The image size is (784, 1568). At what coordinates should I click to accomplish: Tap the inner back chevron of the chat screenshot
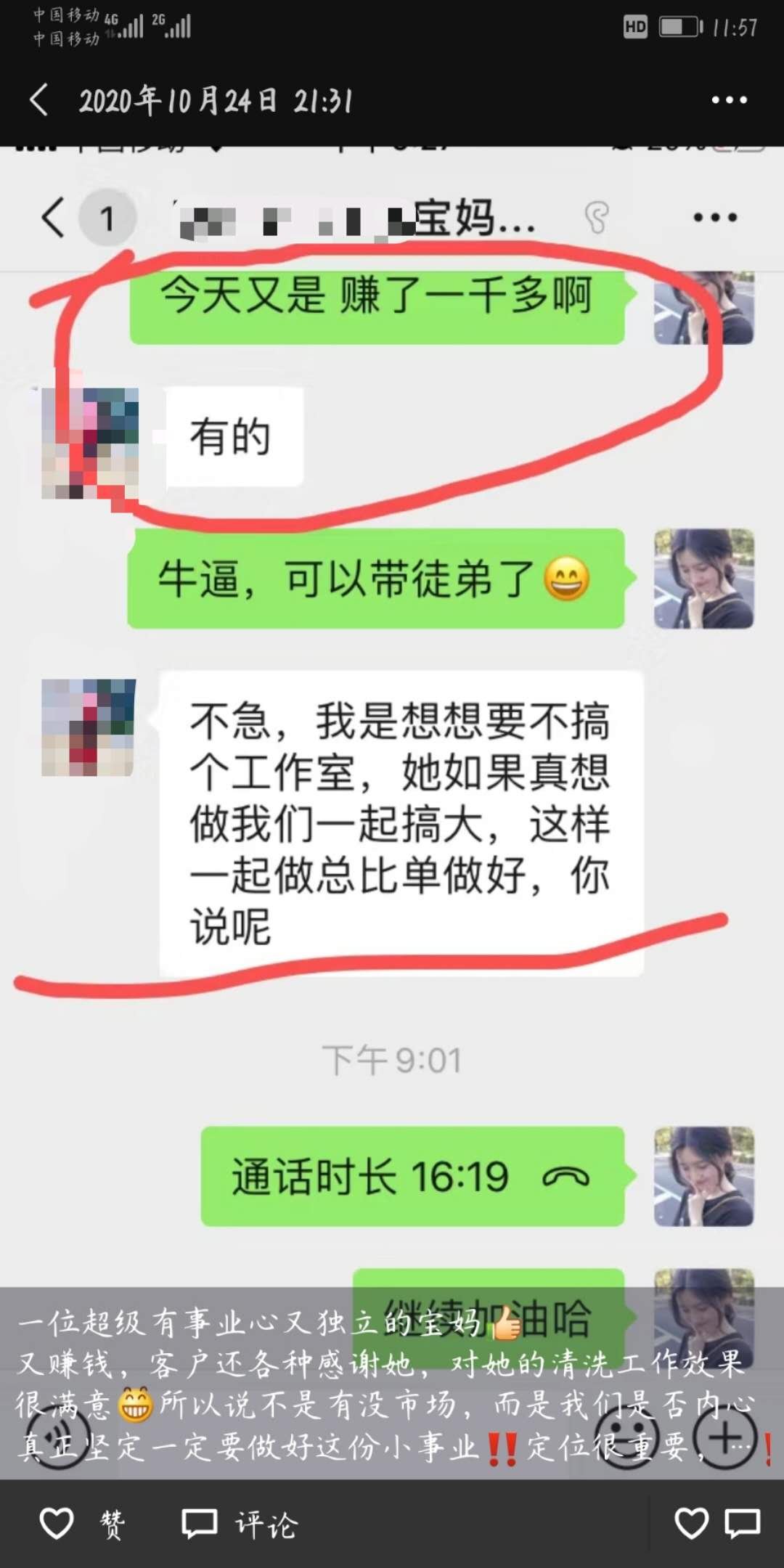click(53, 218)
